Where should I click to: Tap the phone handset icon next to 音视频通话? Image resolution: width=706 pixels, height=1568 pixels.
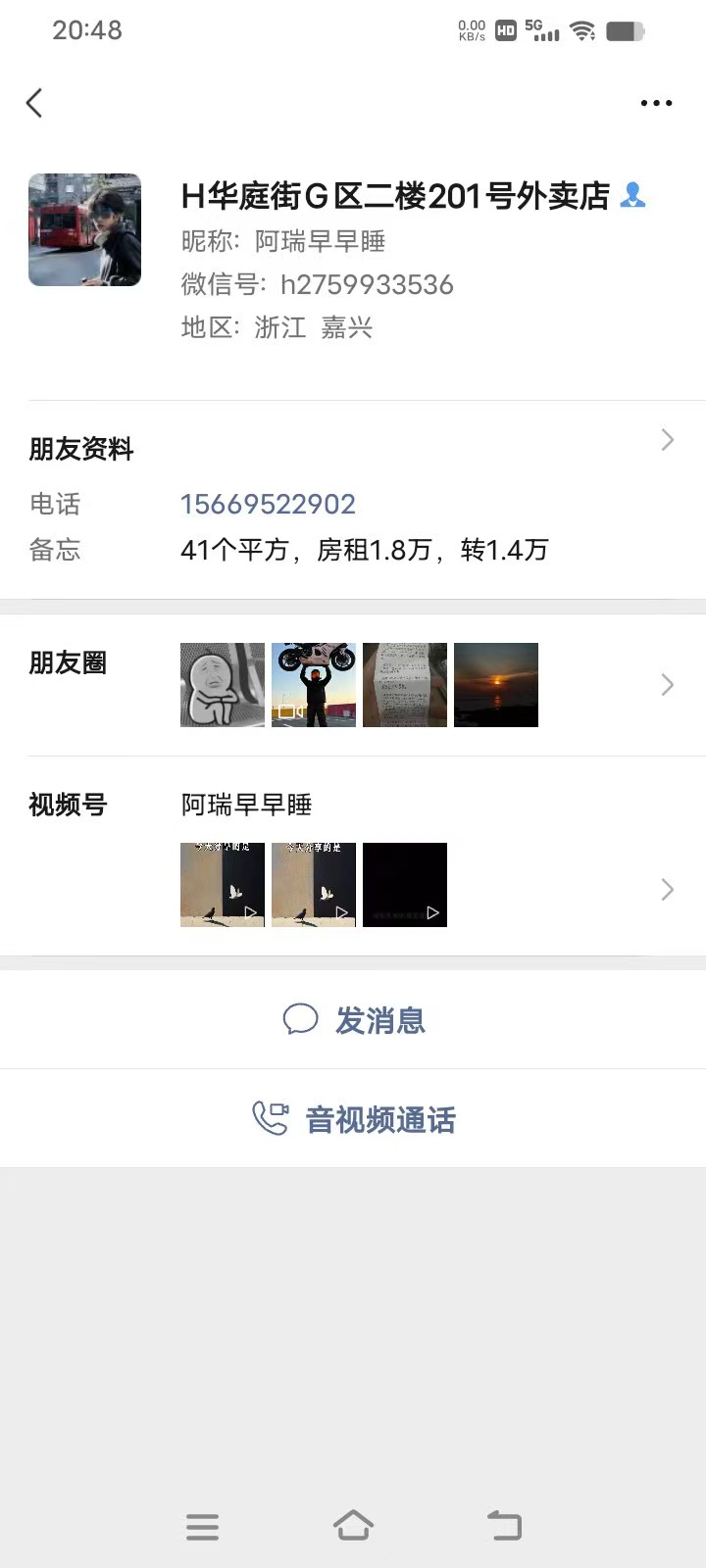271,1118
